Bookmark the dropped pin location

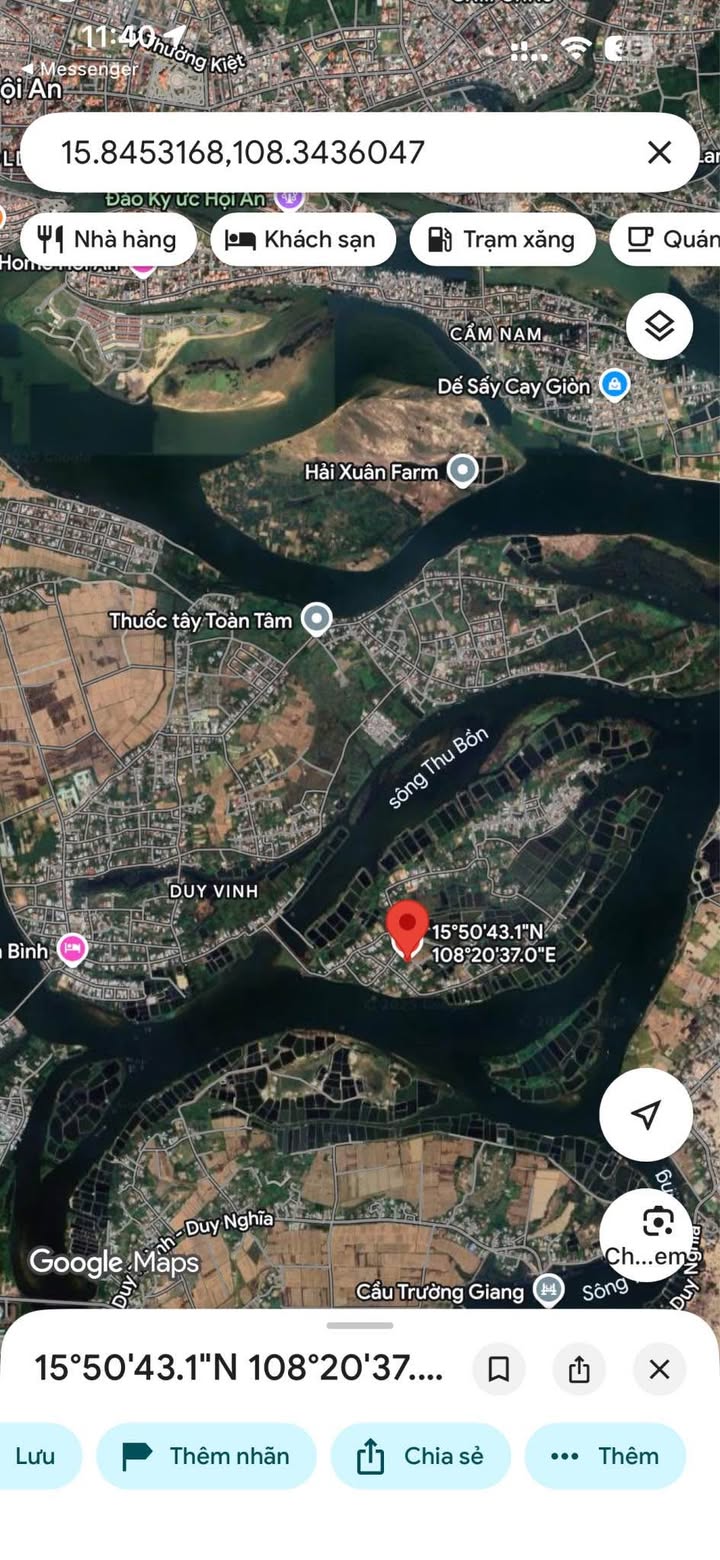(499, 1369)
